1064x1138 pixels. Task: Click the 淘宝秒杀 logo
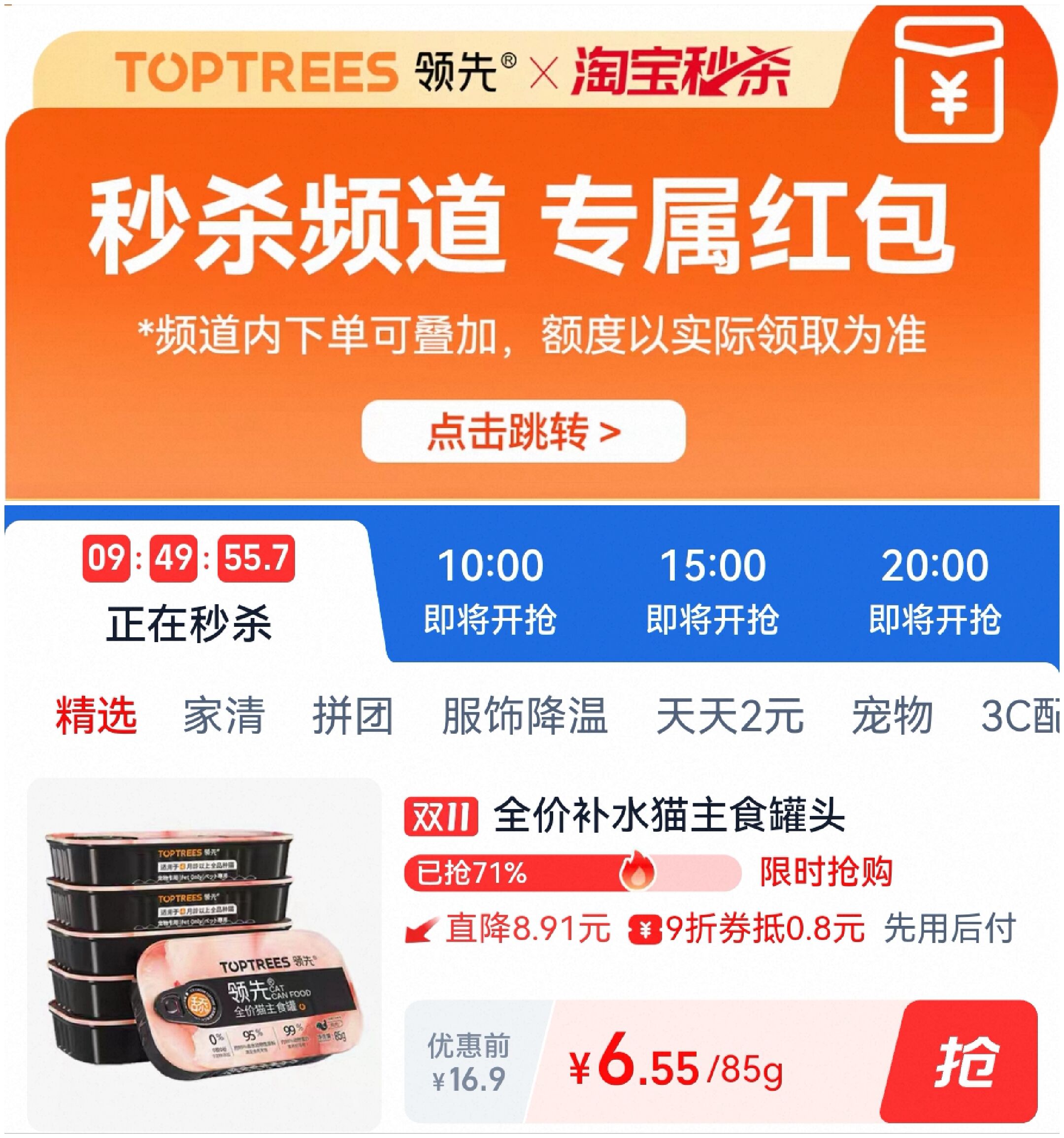[679, 71]
